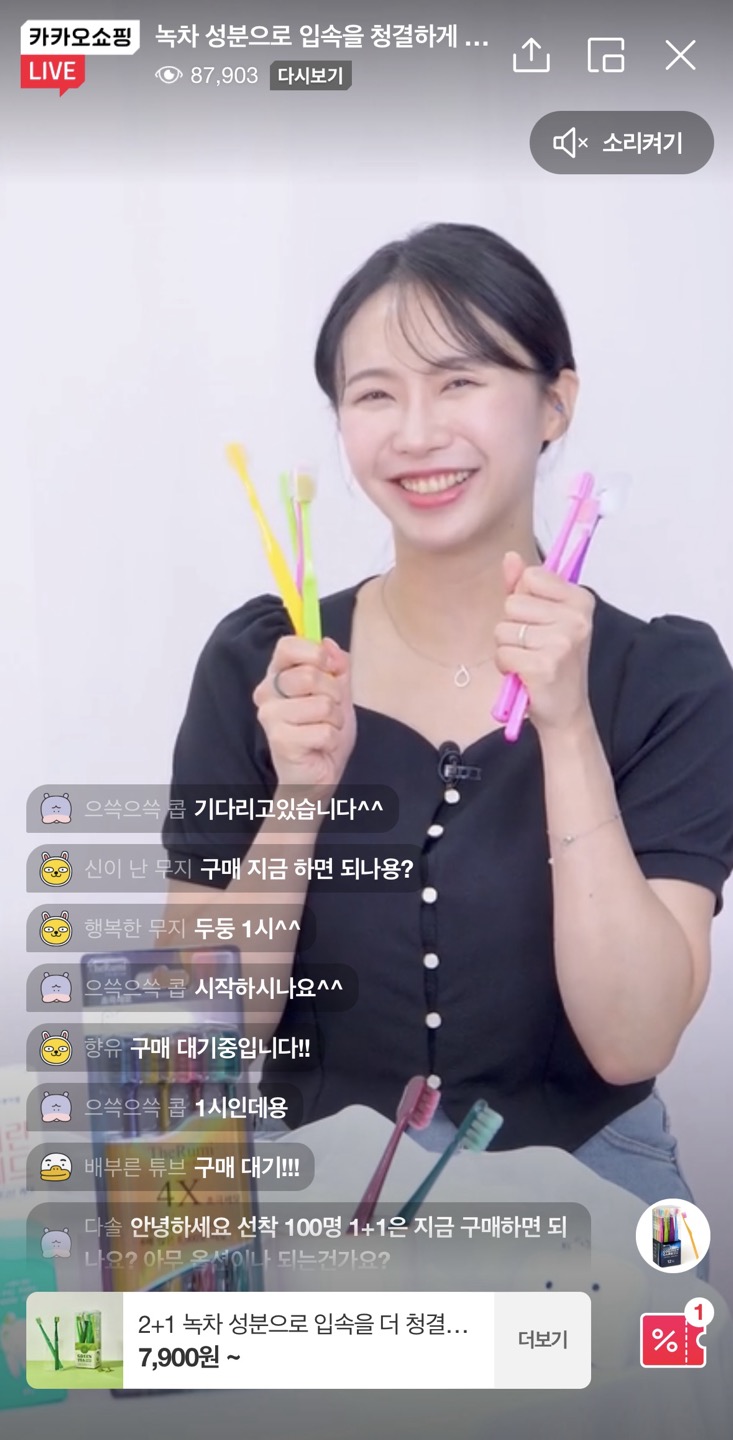733x1440 pixels.
Task: Switch to picture-in-picture mode
Action: tap(605, 54)
